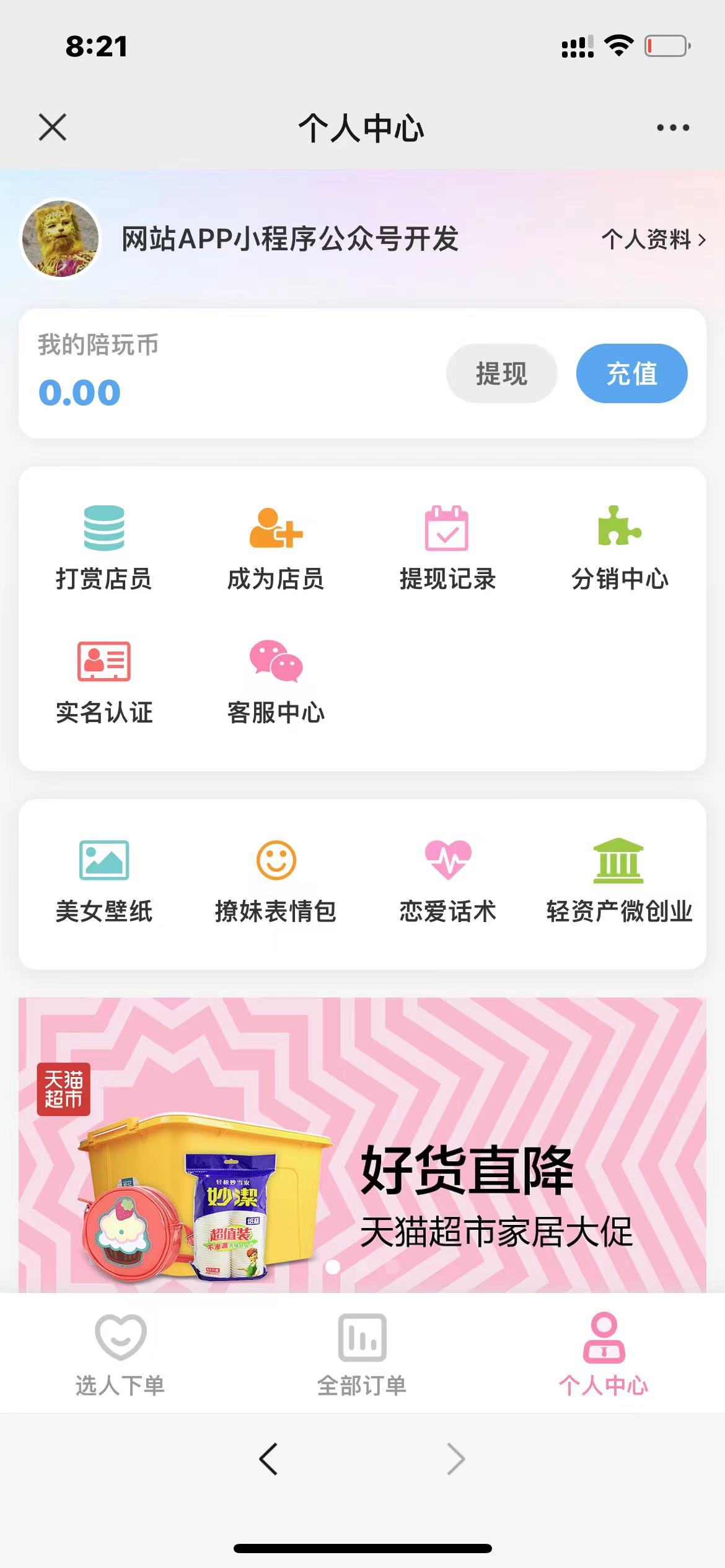Open 轻资产微创业
Viewport: 725px width, 1568px height.
(x=620, y=881)
